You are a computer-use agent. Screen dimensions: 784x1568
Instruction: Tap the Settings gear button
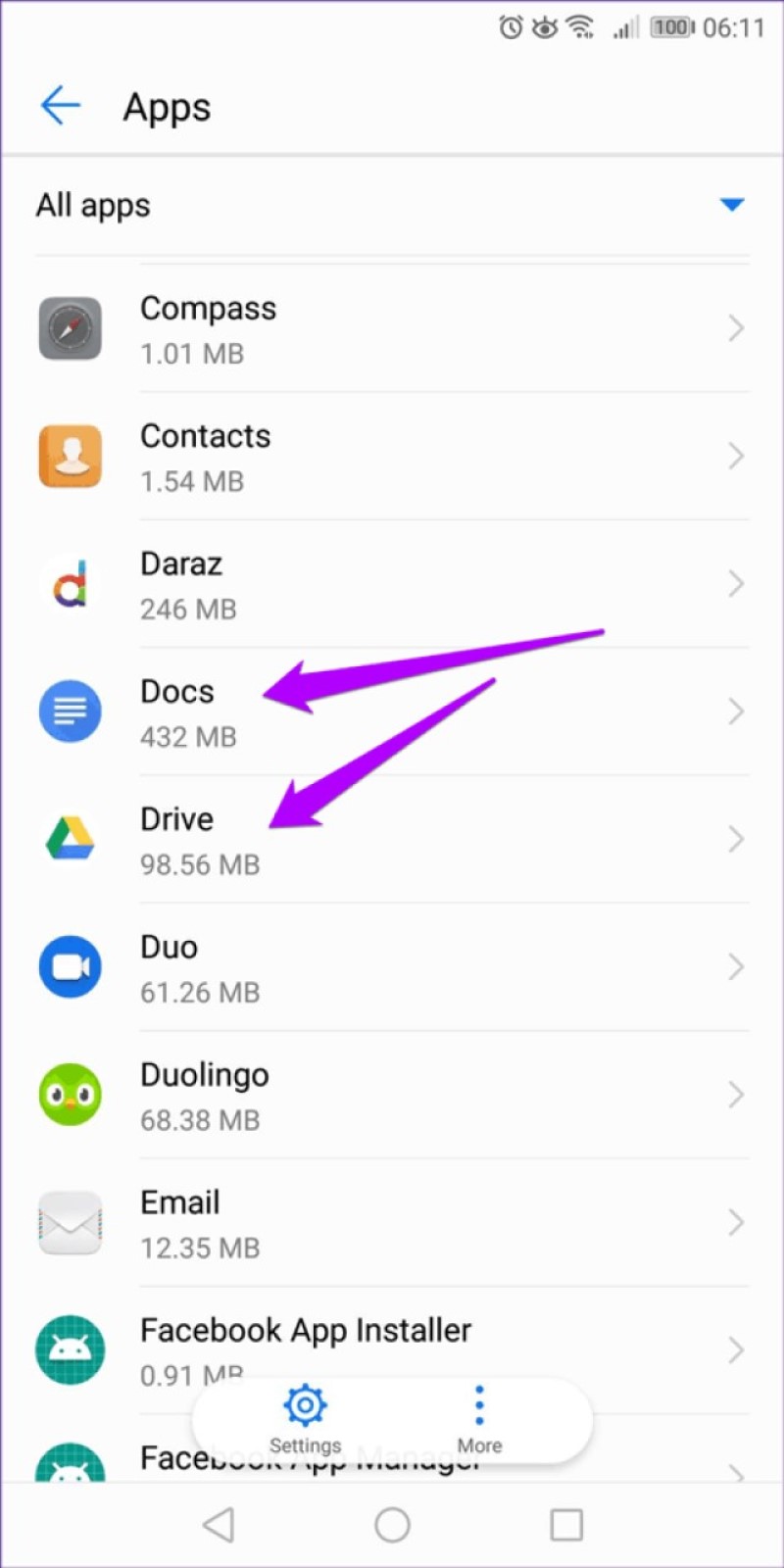305,1419
